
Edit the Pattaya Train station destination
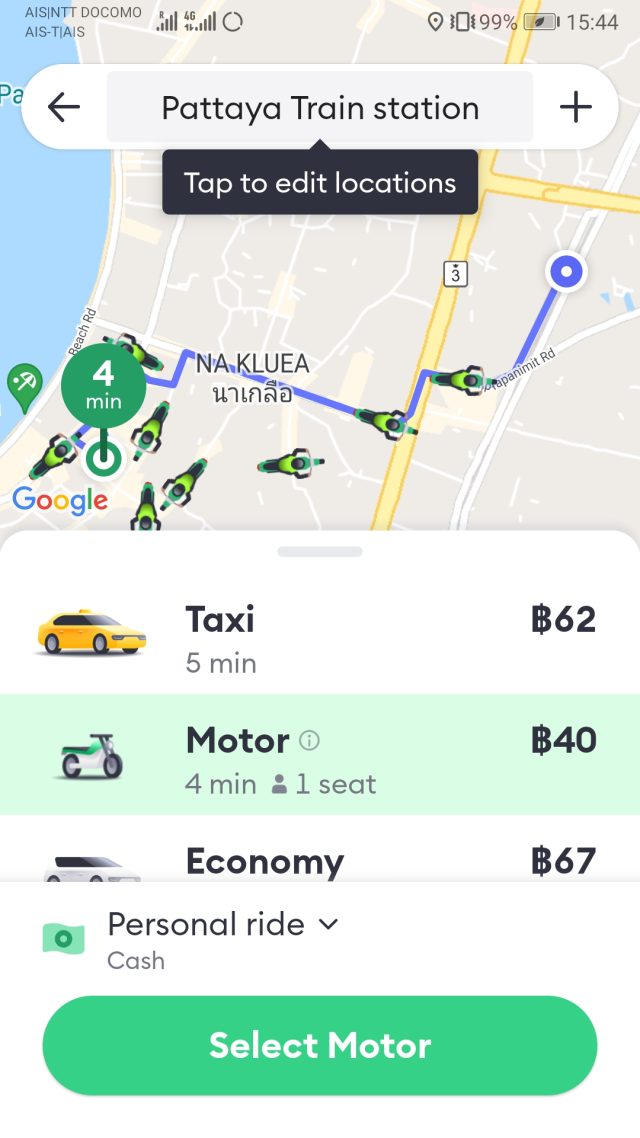point(320,108)
